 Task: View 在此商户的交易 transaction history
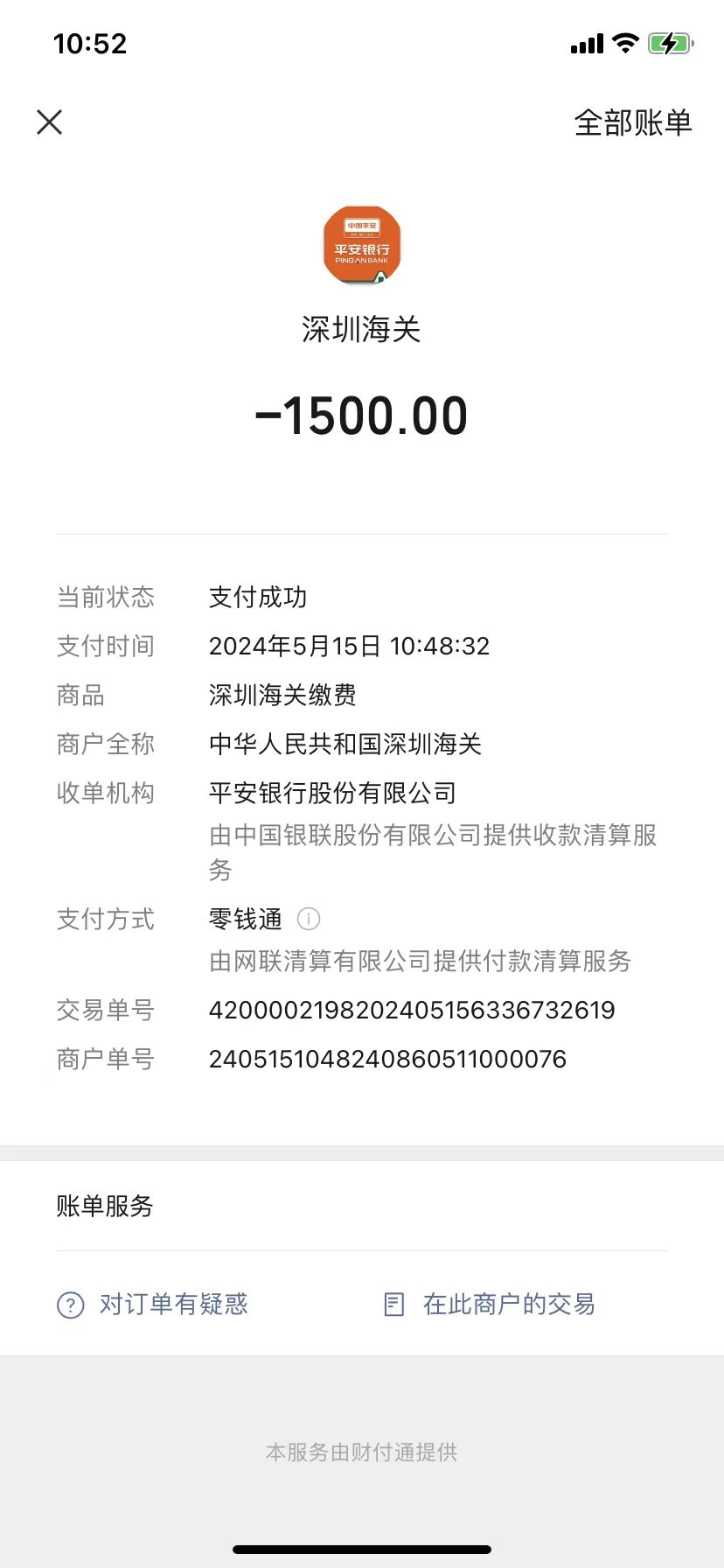coord(491,1305)
